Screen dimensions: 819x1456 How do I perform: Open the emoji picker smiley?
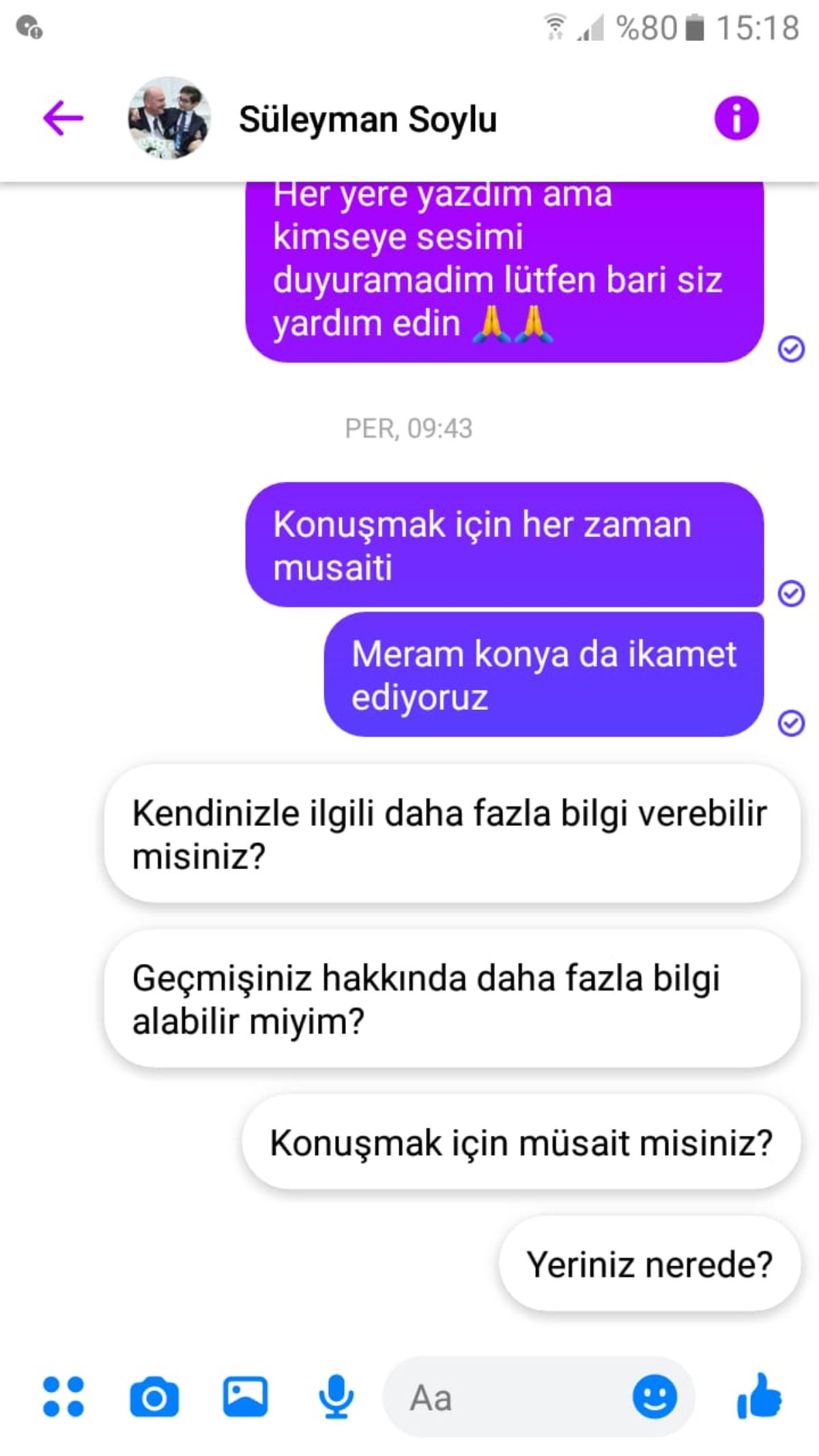655,1397
